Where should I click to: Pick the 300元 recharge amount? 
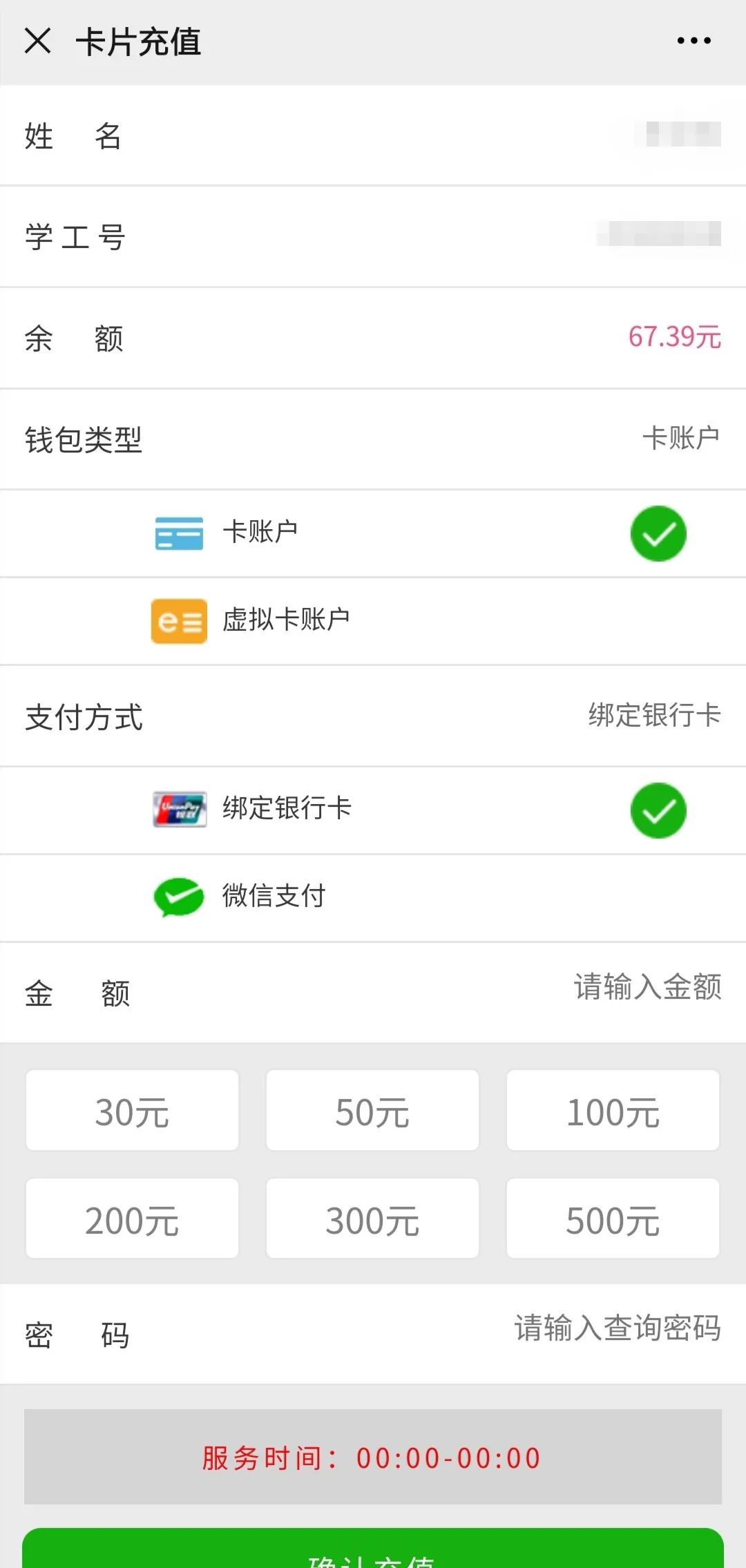(372, 1220)
